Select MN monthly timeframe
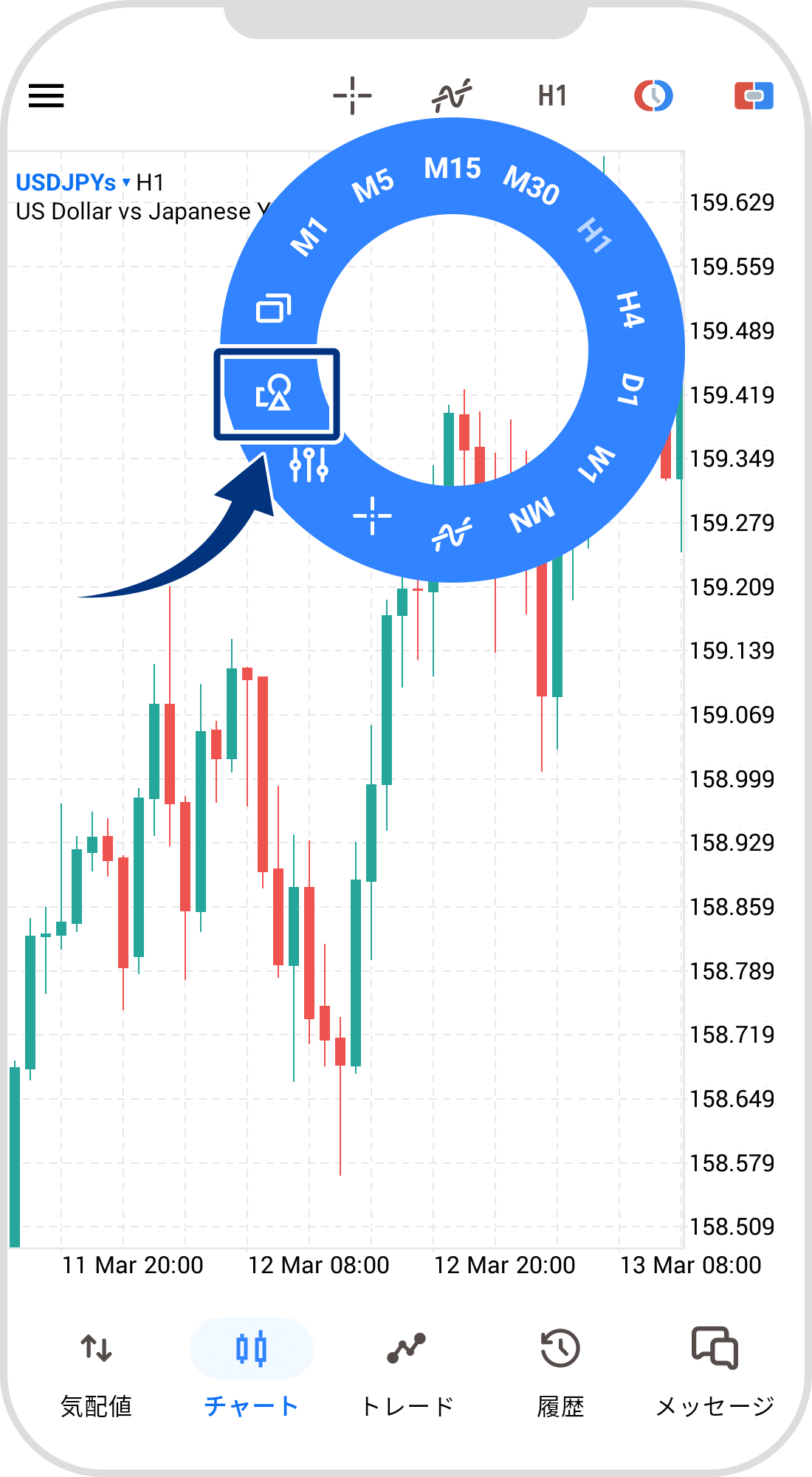The height and width of the screenshot is (1477, 812). click(532, 515)
